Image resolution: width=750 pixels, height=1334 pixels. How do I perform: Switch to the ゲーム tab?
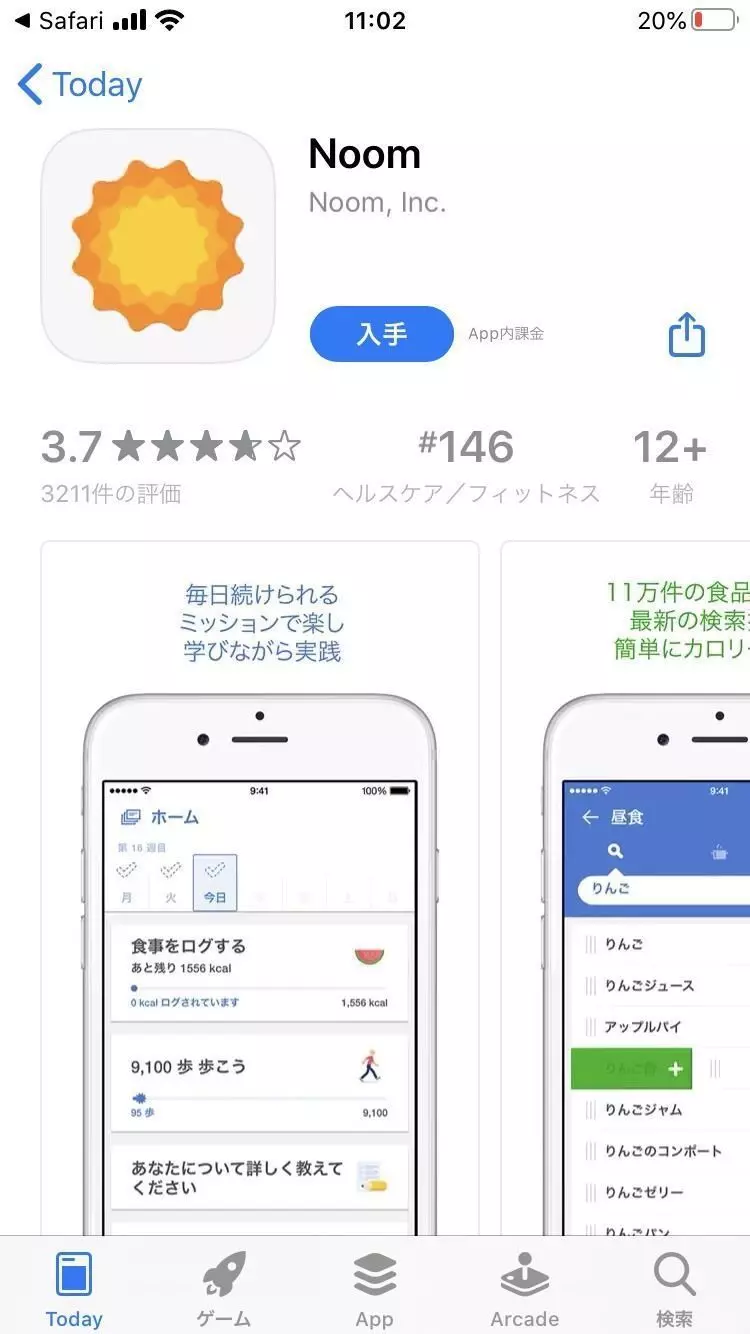click(x=225, y=1289)
